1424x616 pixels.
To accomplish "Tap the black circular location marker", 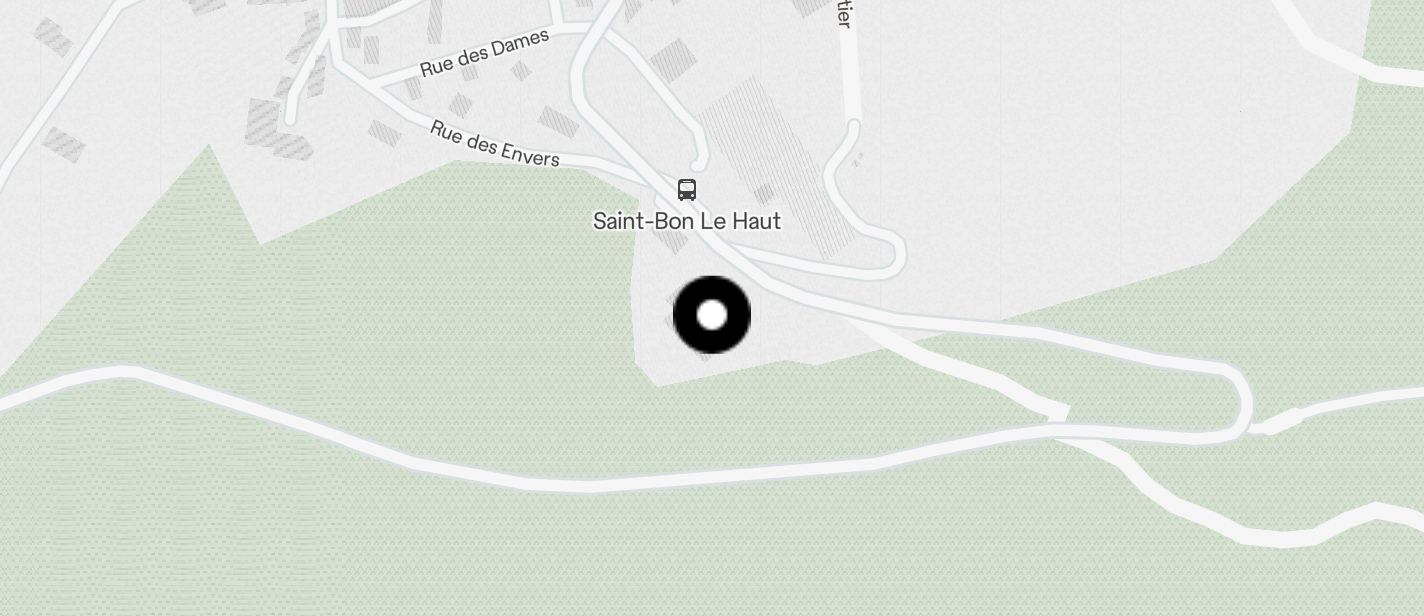I will click(x=711, y=315).
